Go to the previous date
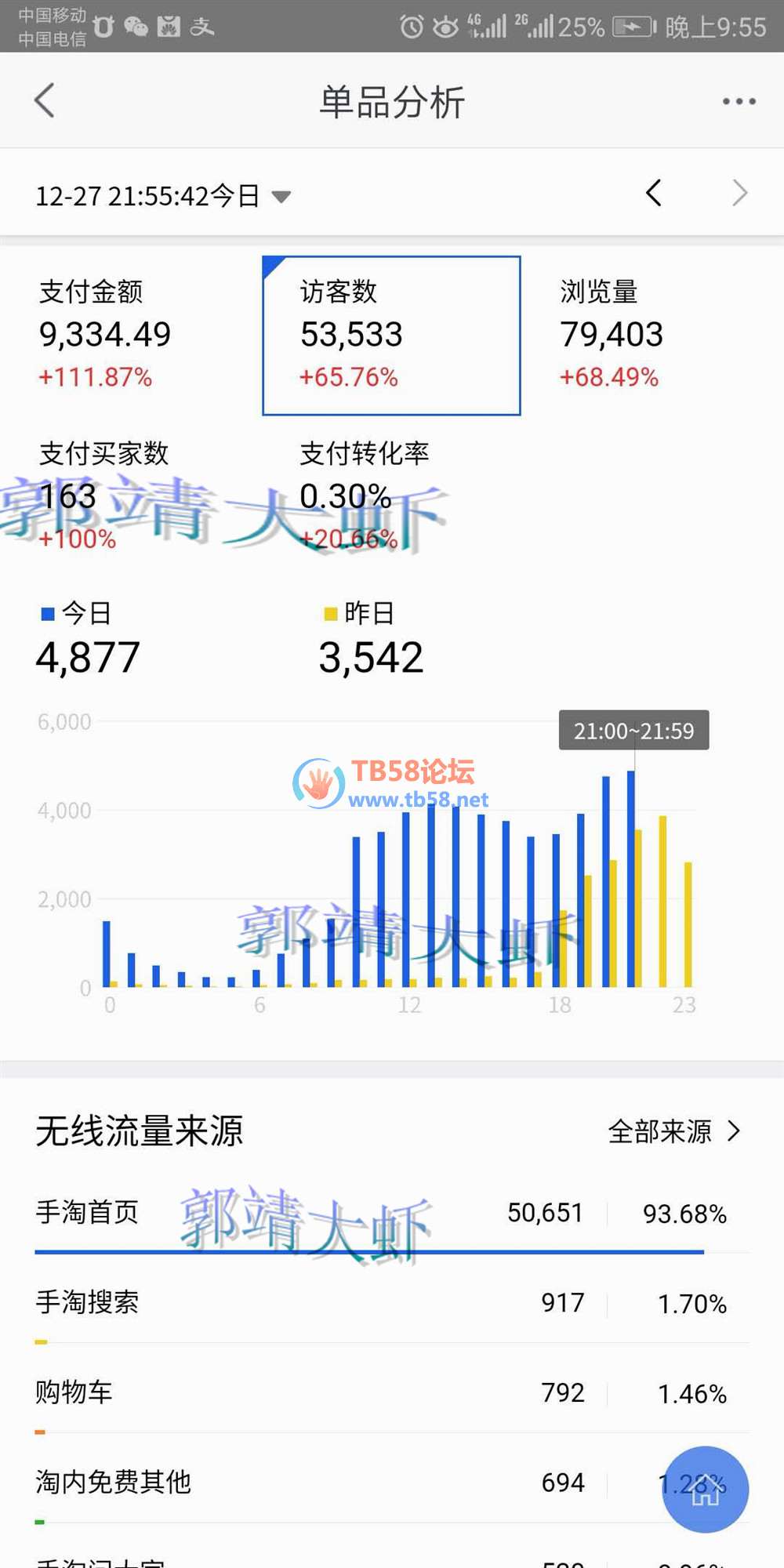 (654, 193)
